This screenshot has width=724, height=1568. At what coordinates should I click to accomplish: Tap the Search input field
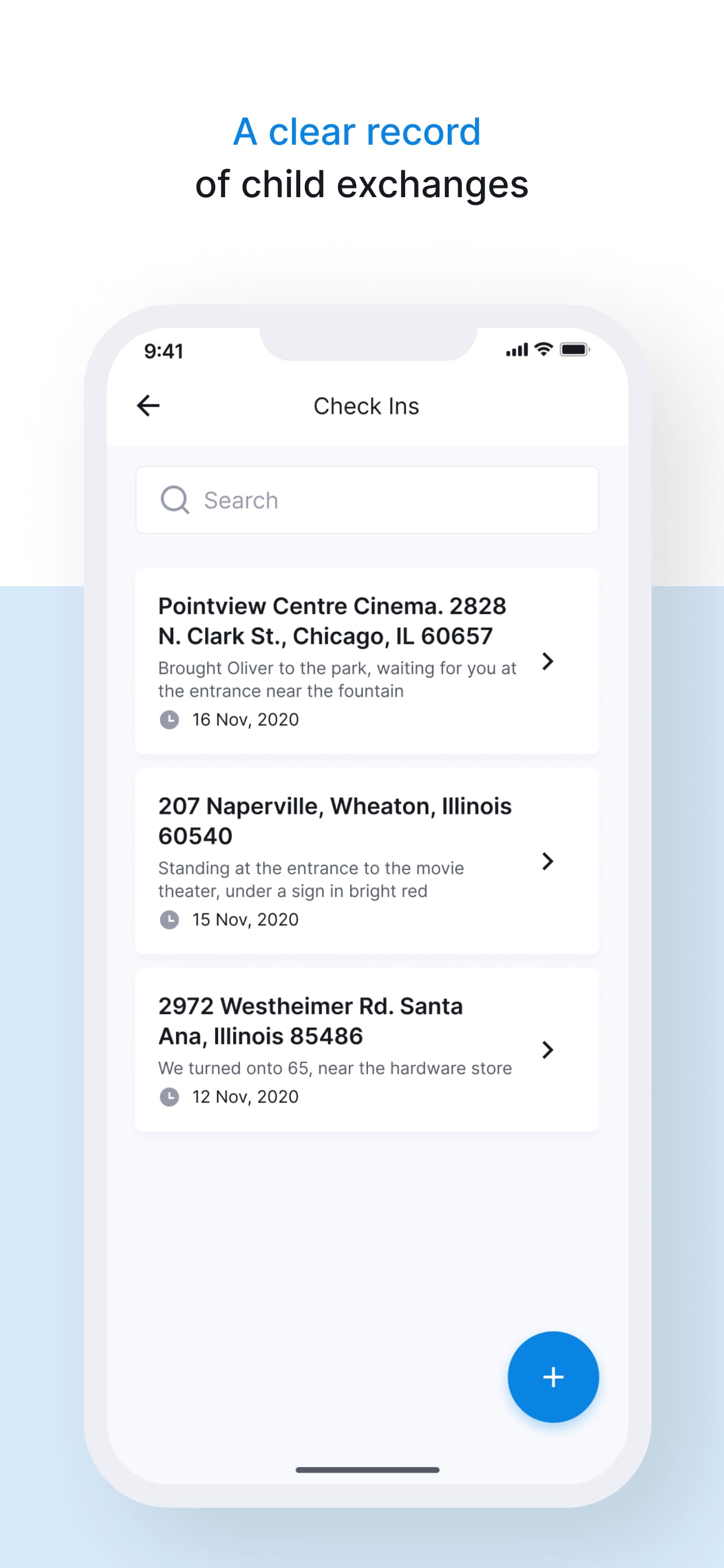pyautogui.click(x=366, y=500)
